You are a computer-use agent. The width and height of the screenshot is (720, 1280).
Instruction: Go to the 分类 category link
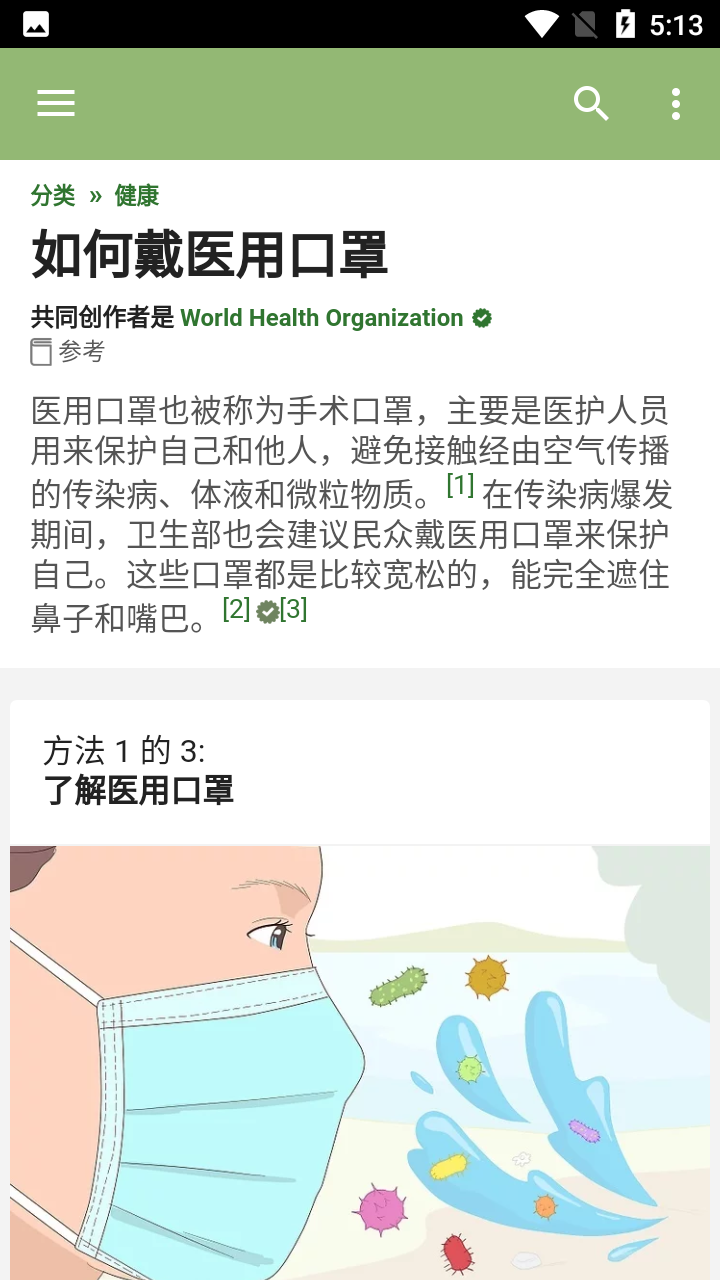tap(53, 195)
